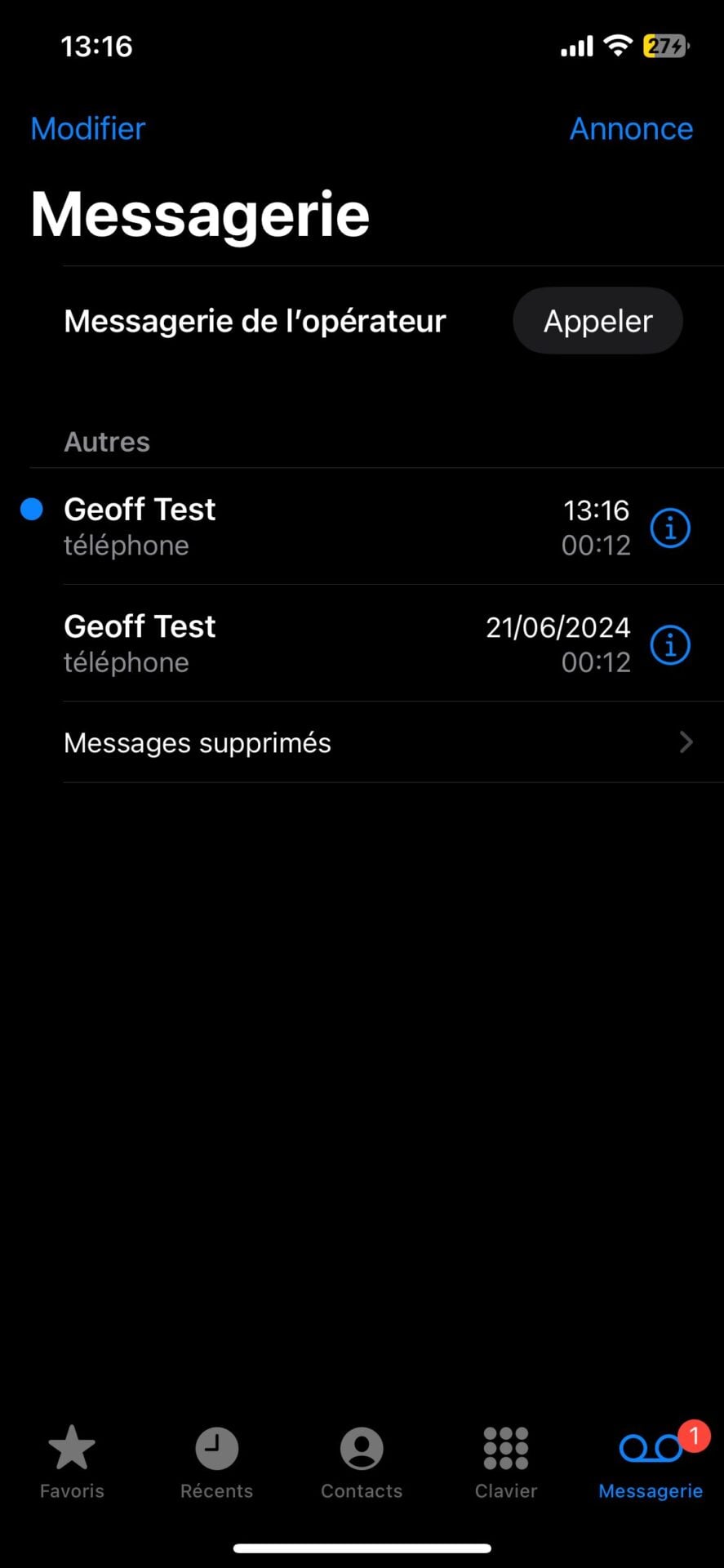Select the Messagerie tab
Screen dimensions: 724x1568
(x=651, y=1462)
